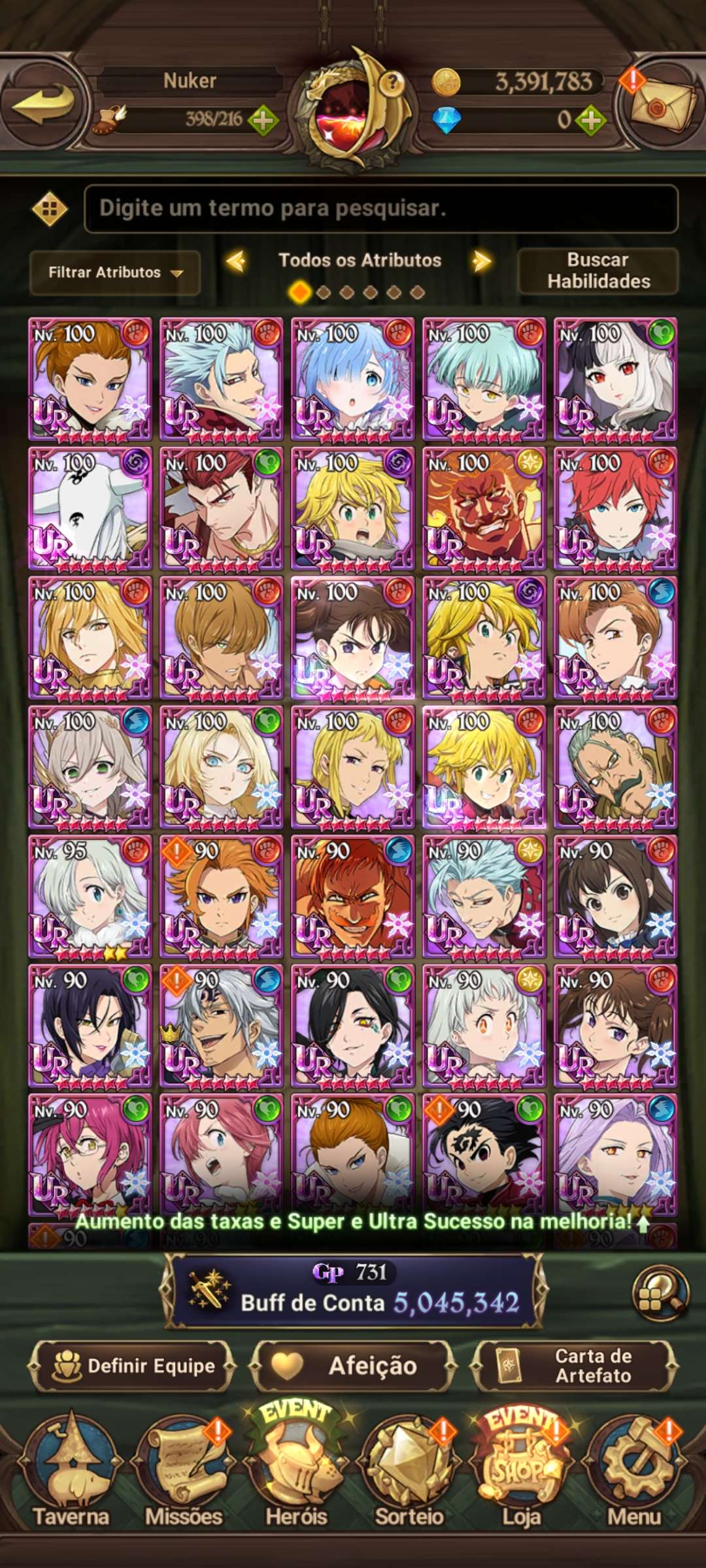Open the Buff de Conta banner

354,1291
